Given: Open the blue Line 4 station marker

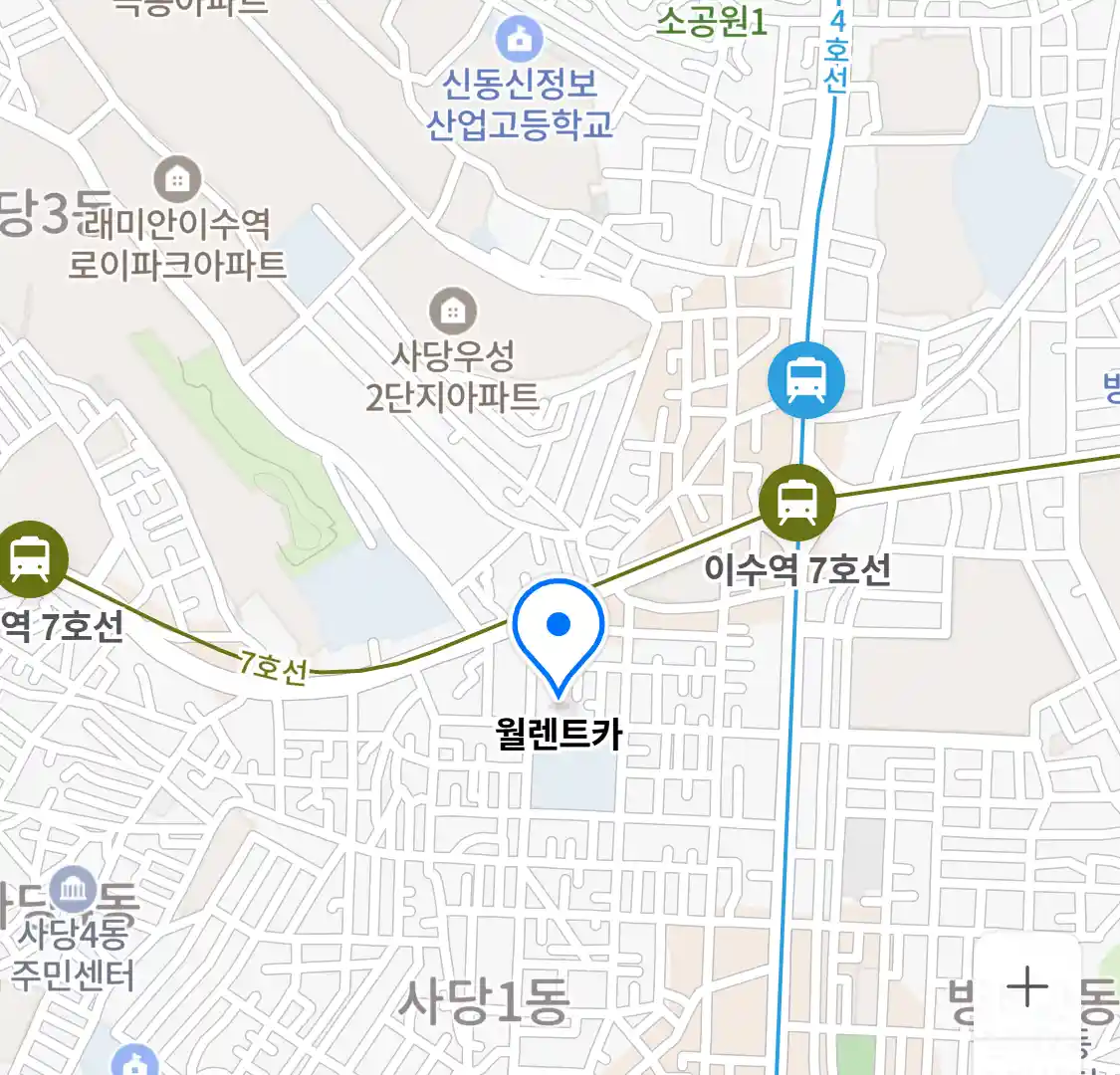Looking at the screenshot, I should (805, 380).
